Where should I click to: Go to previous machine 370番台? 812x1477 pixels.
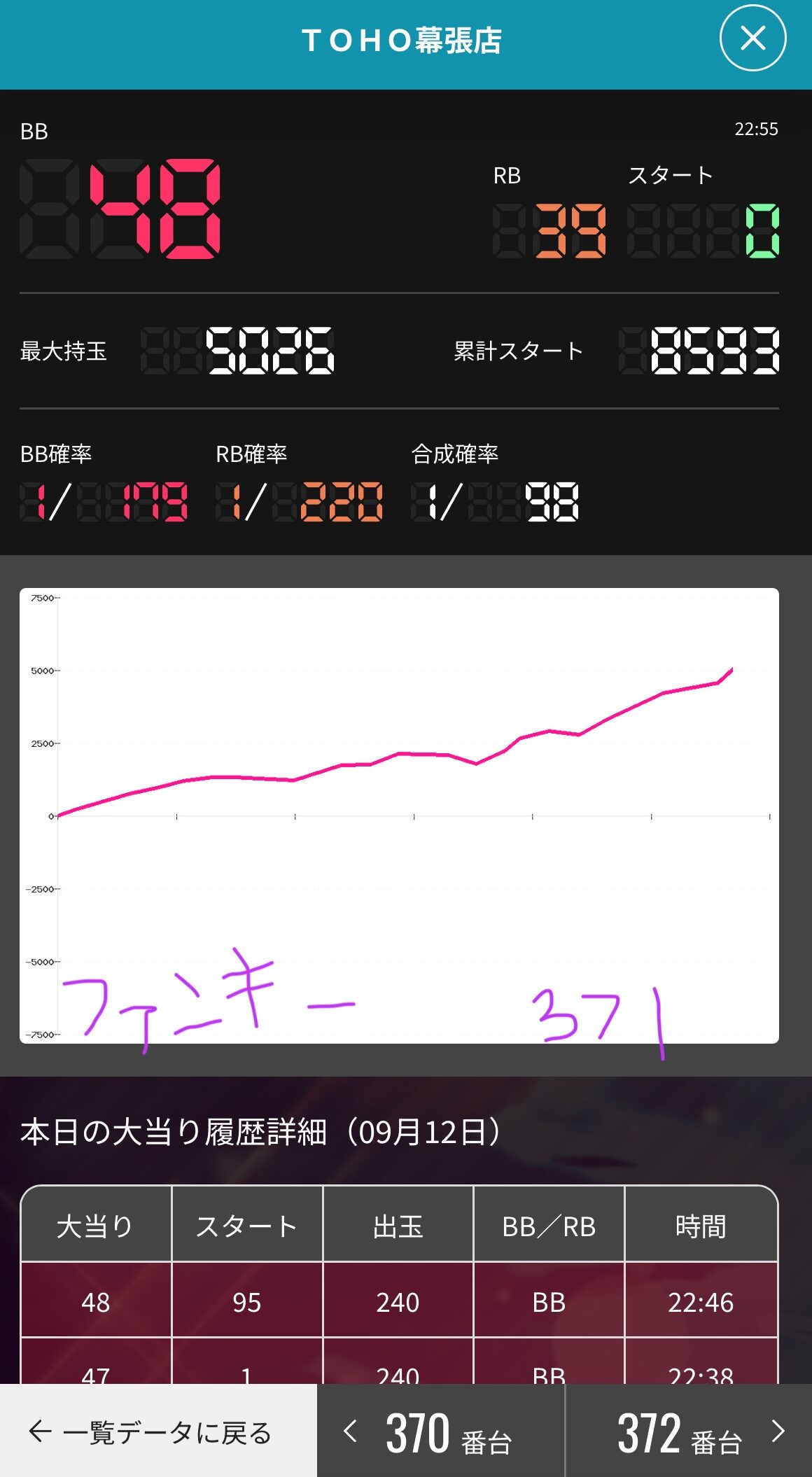point(441,1431)
